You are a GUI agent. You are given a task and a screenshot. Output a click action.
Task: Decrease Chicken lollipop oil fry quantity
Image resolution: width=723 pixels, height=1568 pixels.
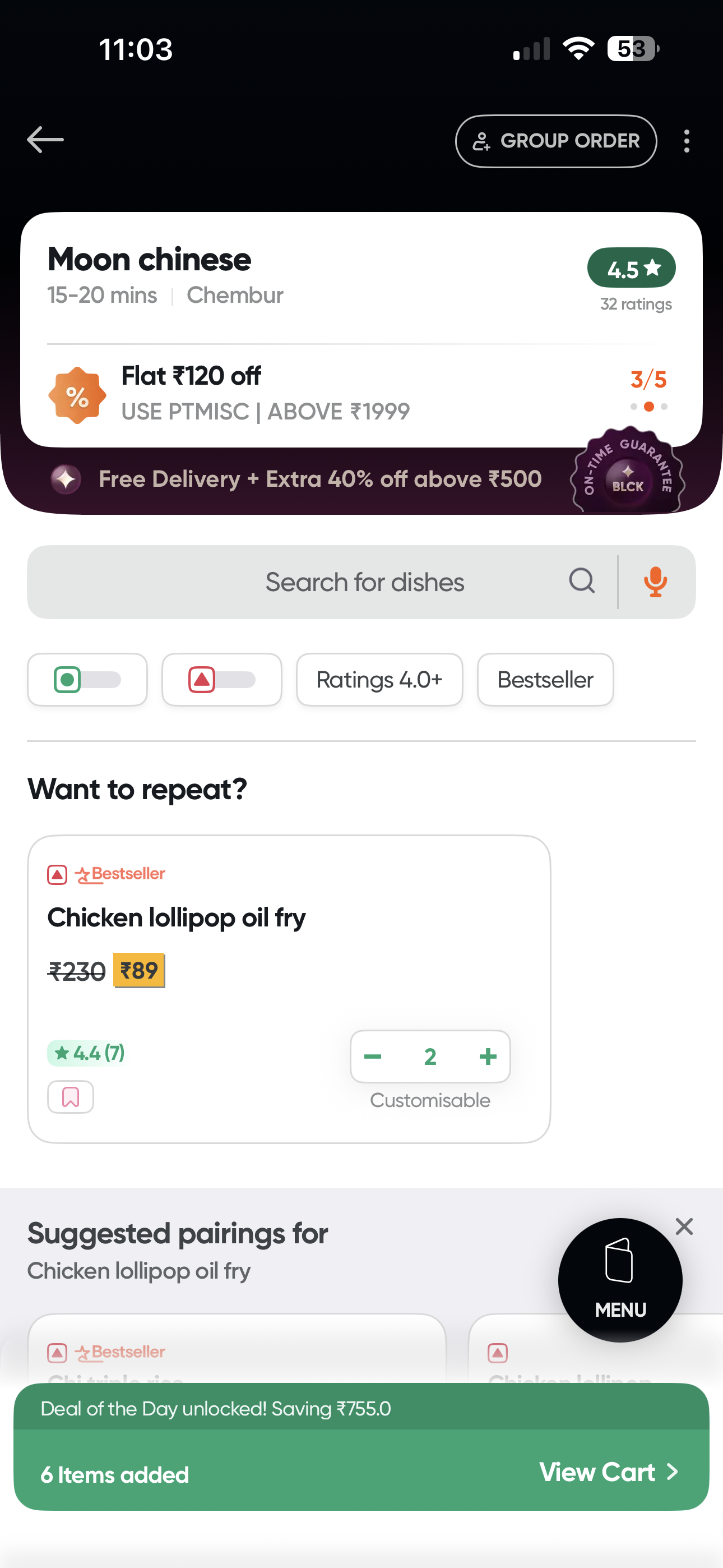pos(373,1057)
